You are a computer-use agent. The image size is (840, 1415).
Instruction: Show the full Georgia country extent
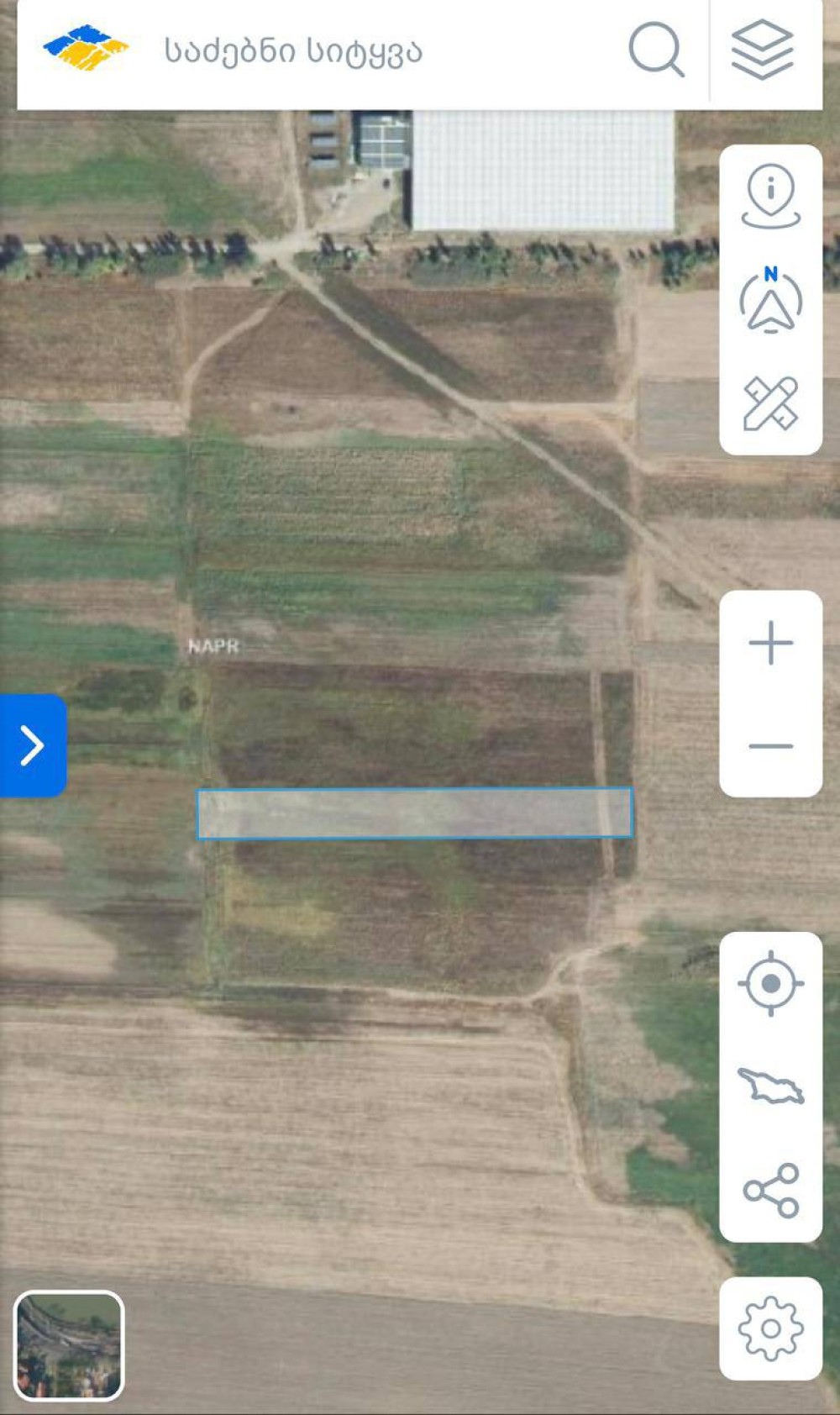pyautogui.click(x=770, y=1086)
